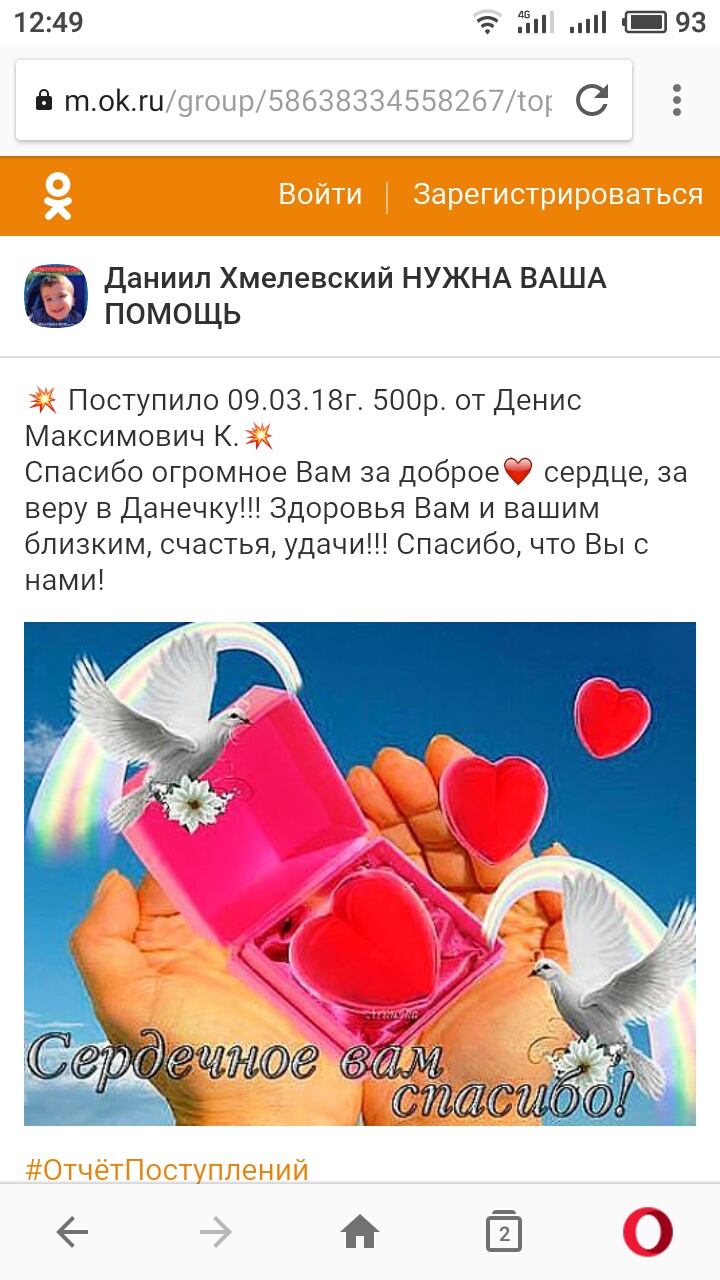Go to the browser home page

360,1233
